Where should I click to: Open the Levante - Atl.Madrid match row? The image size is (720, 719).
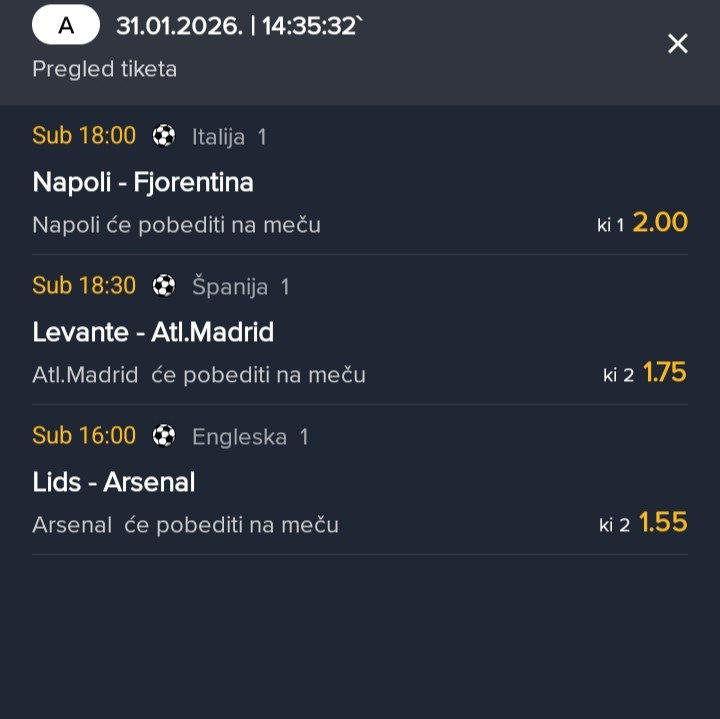[x=153, y=333]
